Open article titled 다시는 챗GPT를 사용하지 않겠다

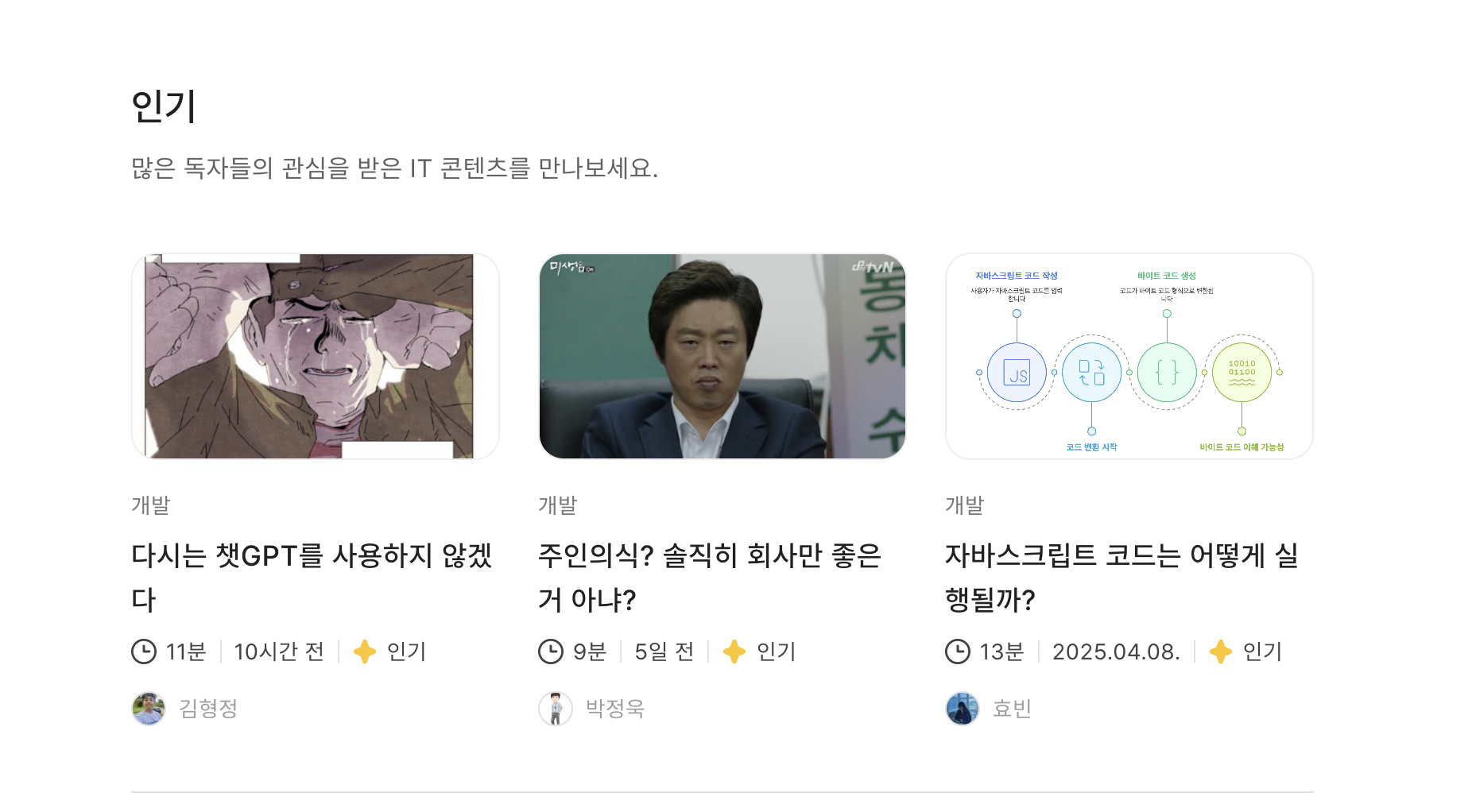pos(312,577)
